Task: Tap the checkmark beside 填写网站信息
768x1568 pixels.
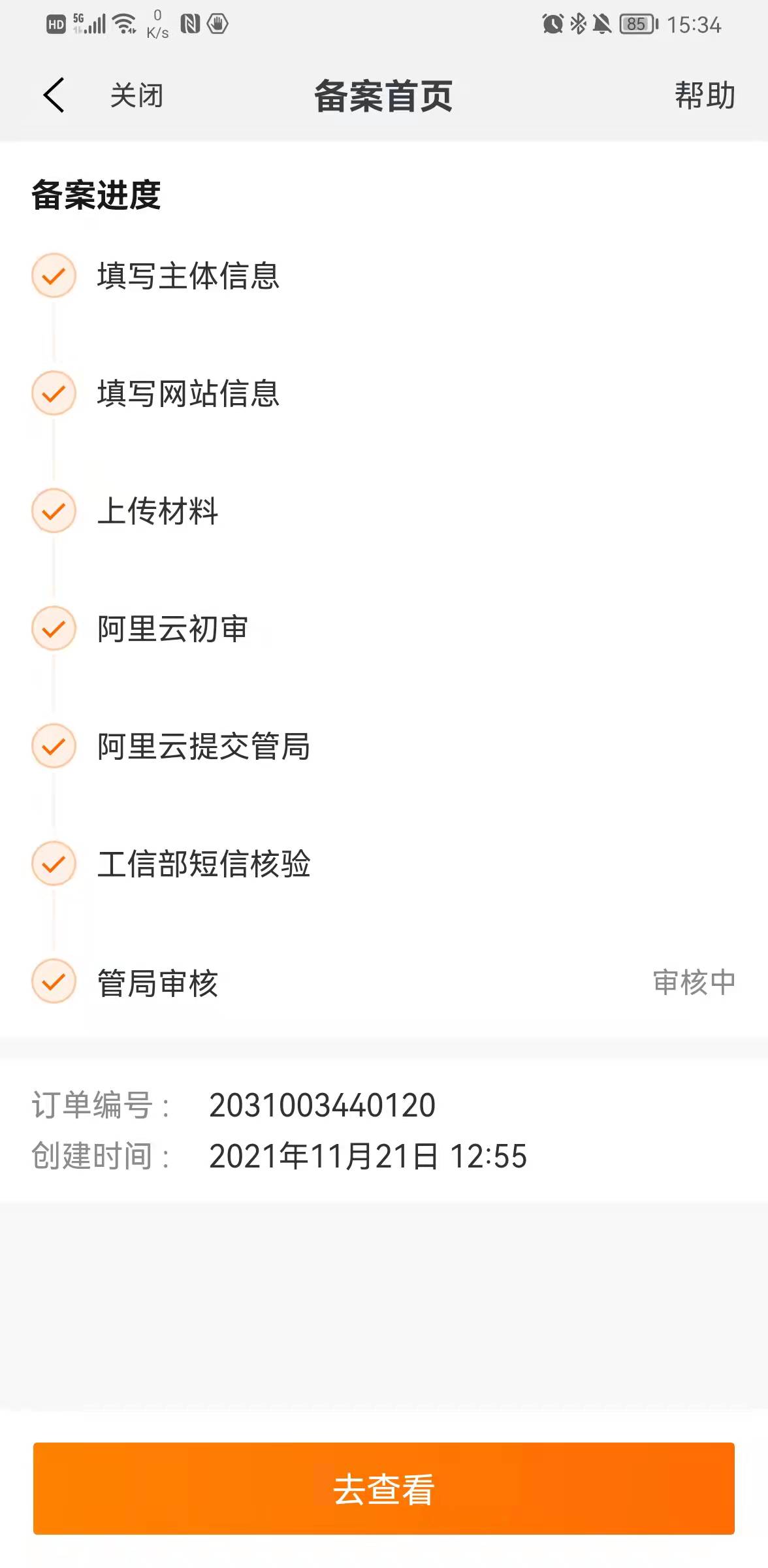Action: coord(54,393)
